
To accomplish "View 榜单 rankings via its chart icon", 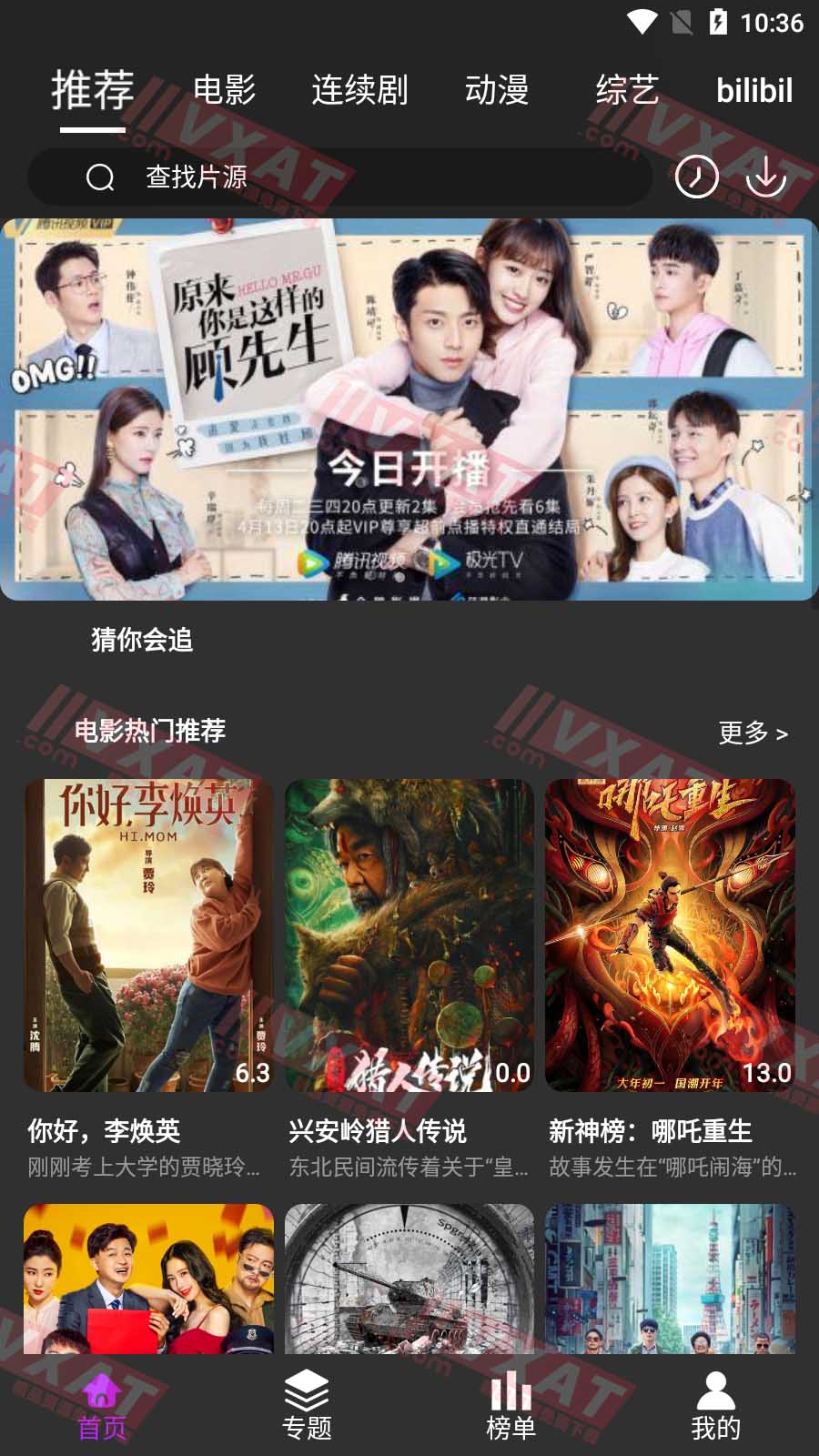I will 511,1390.
